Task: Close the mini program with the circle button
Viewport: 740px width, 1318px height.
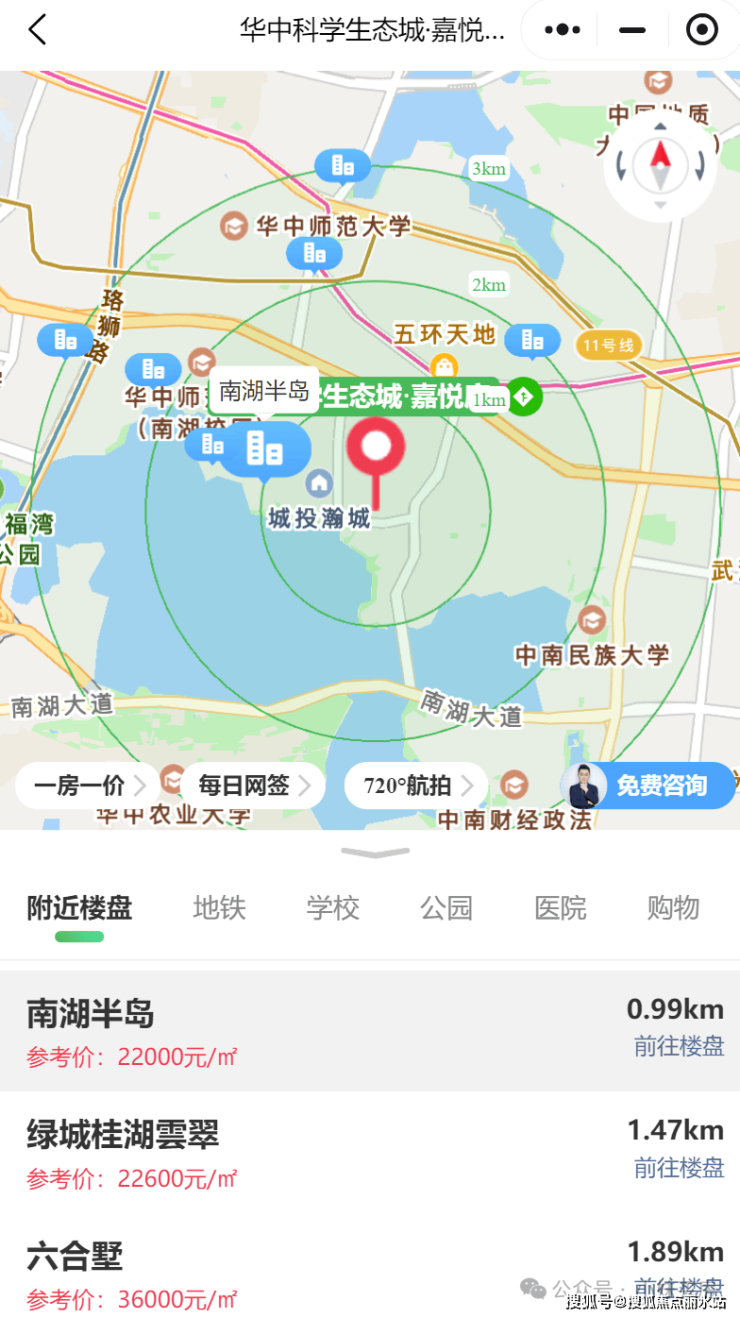Action: [x=702, y=30]
